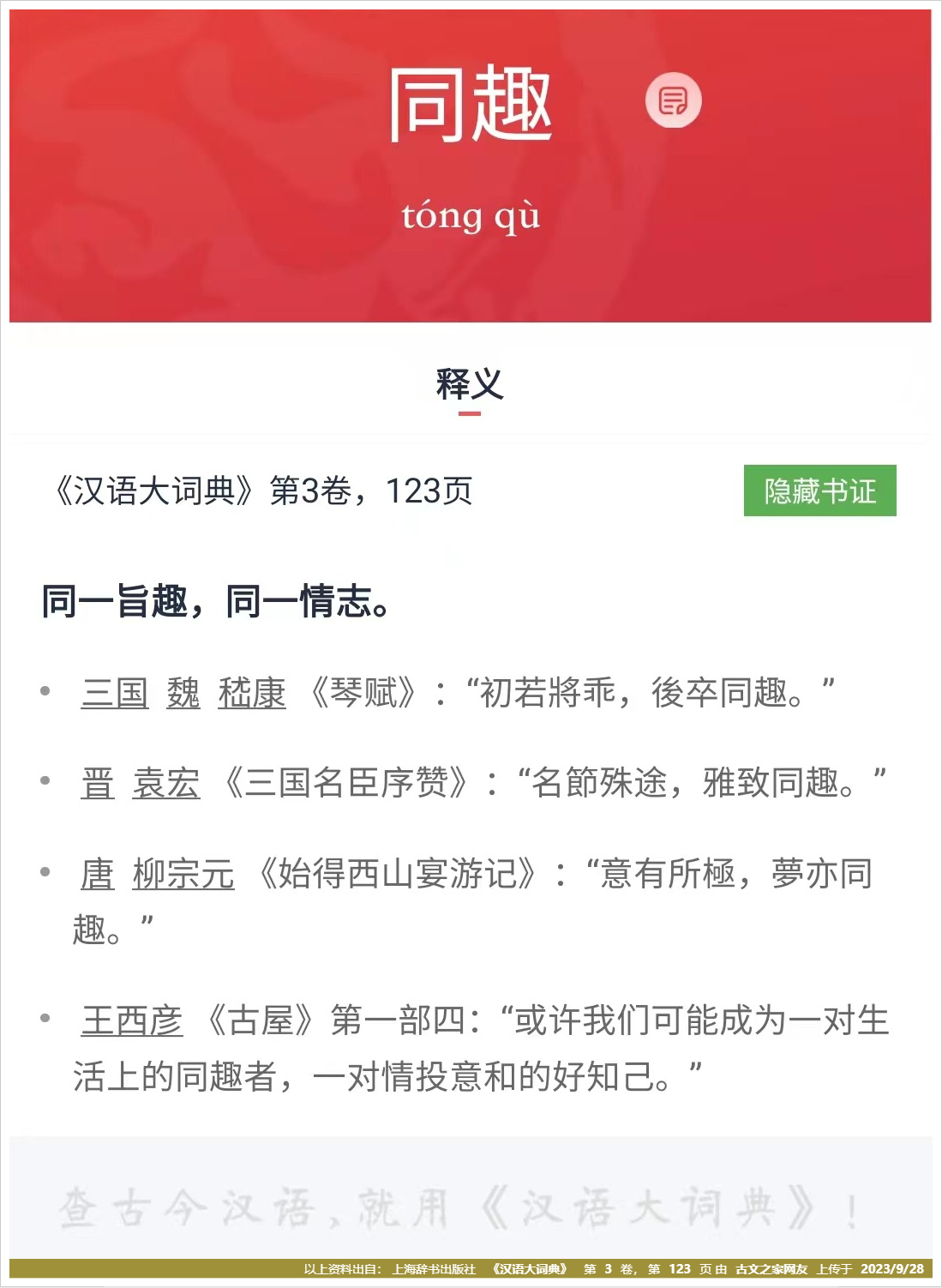Tap the 隐藏书证 button
Image resolution: width=942 pixels, height=1288 pixels.
point(819,491)
